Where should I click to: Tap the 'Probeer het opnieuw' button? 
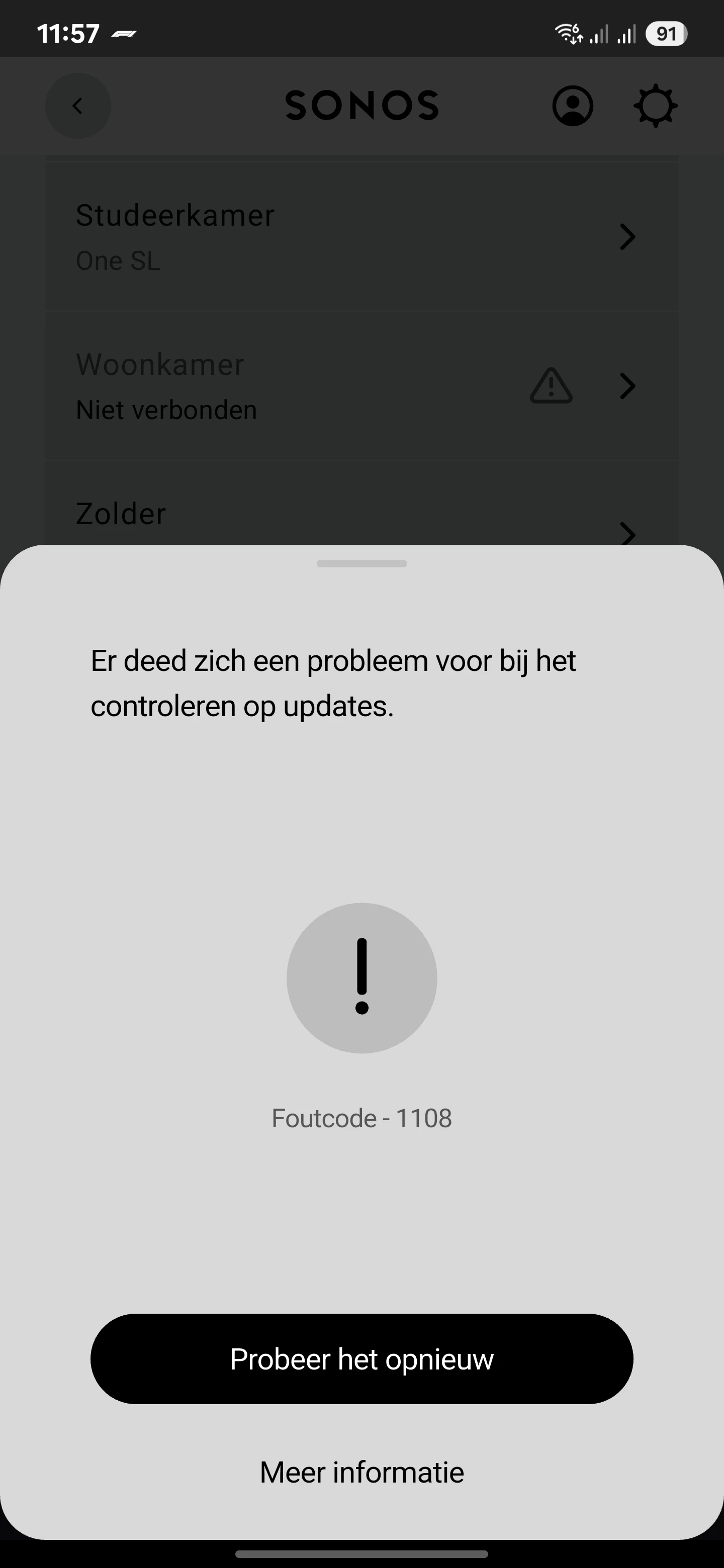[361, 1359]
